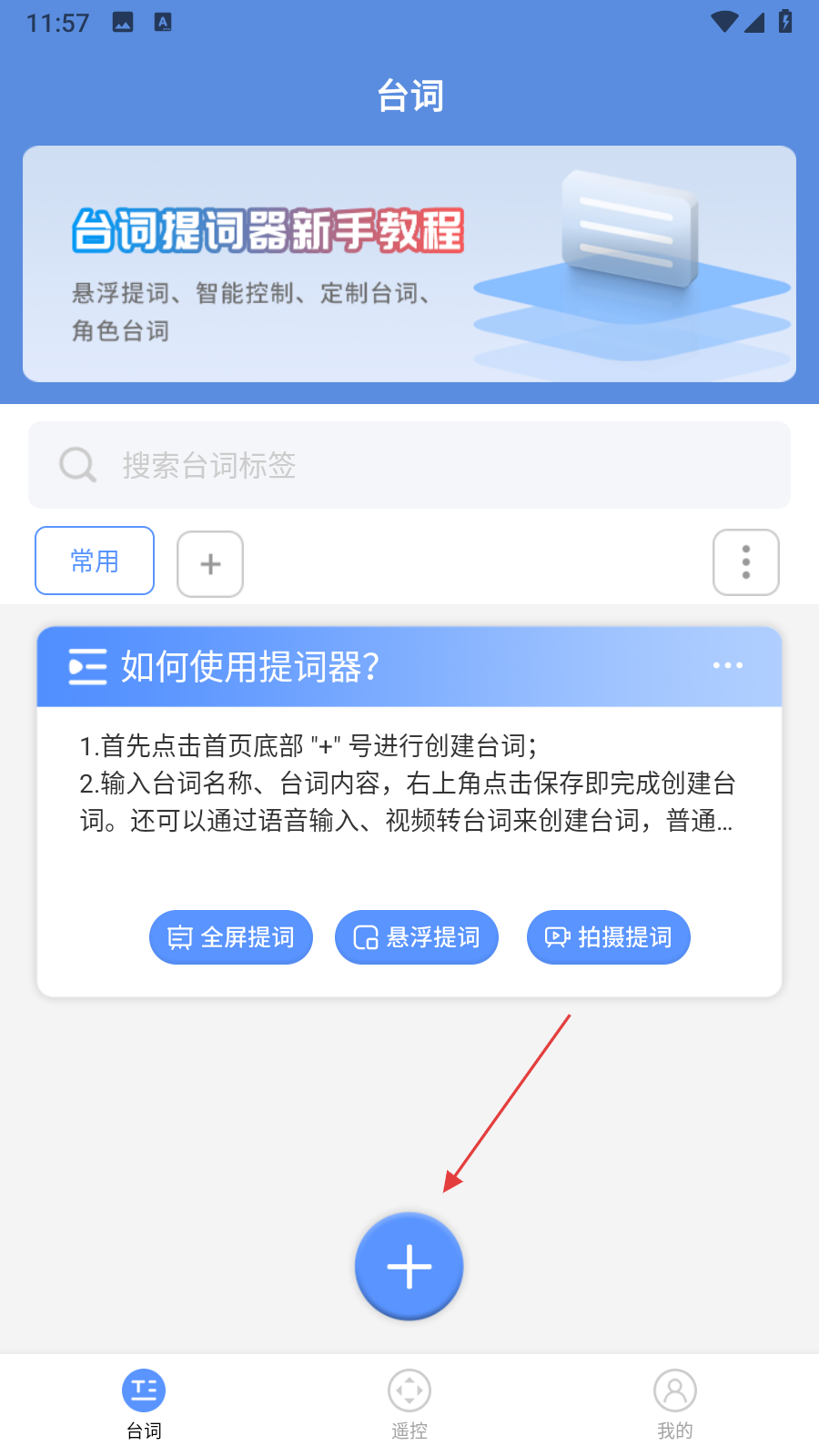Start 悬浮提词 floating prompter
Screen dimensions: 819x1456
417,937
